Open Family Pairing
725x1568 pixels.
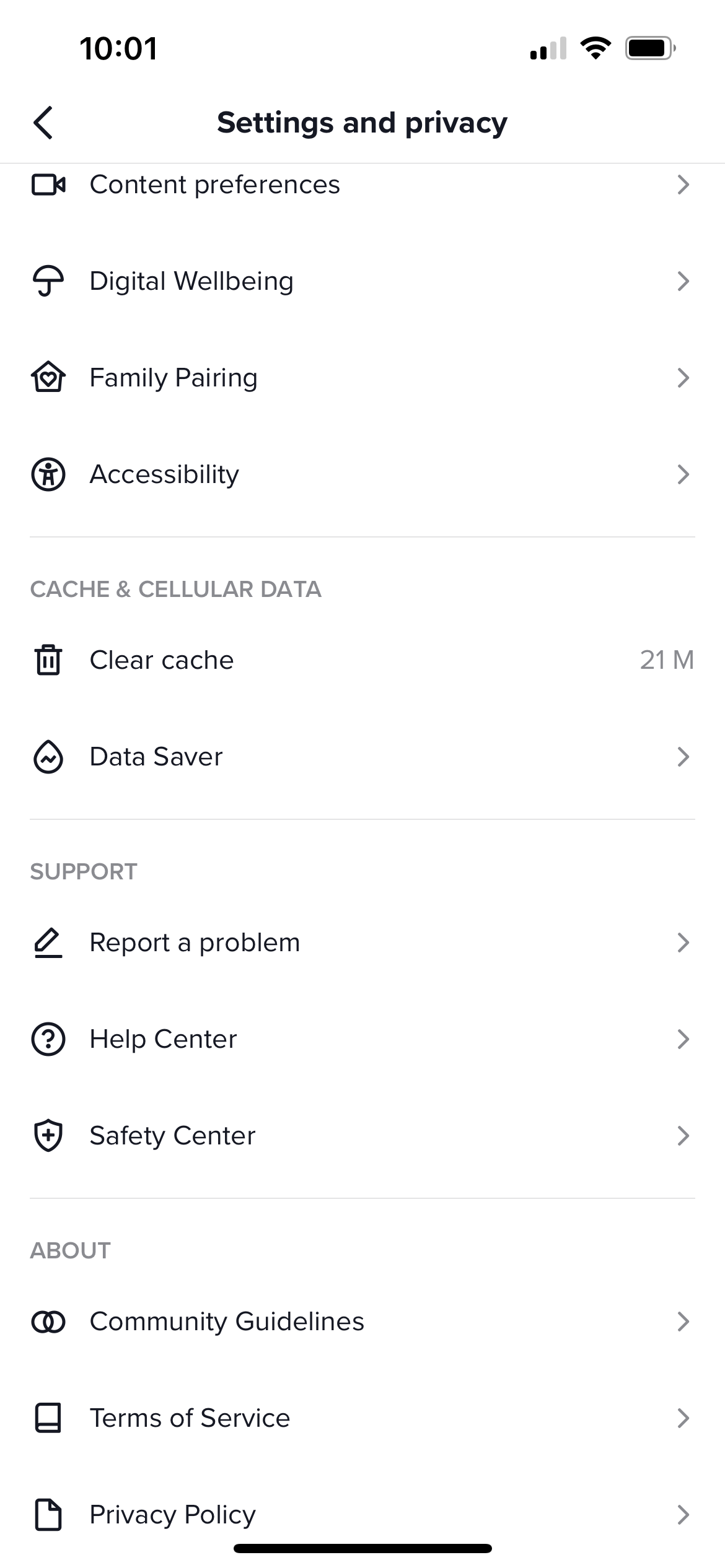tap(362, 378)
